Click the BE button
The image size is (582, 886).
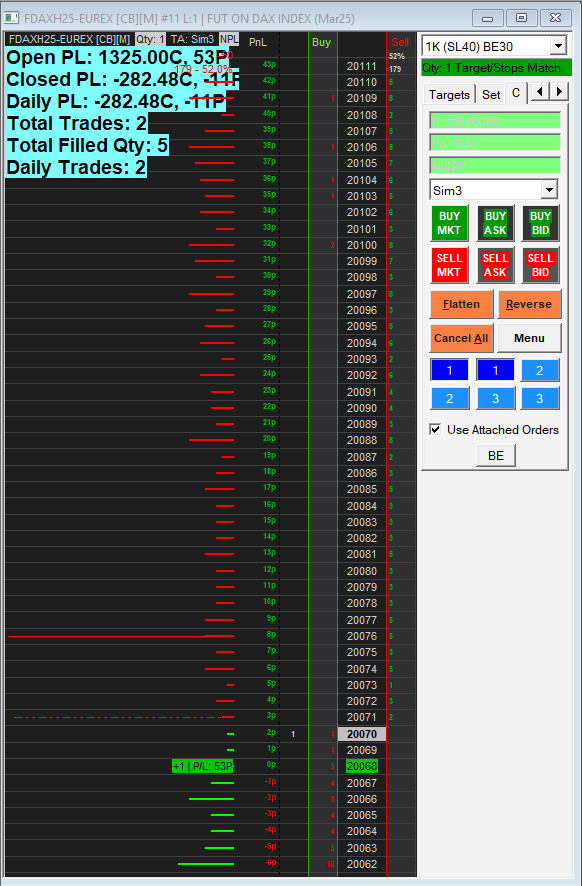(496, 455)
